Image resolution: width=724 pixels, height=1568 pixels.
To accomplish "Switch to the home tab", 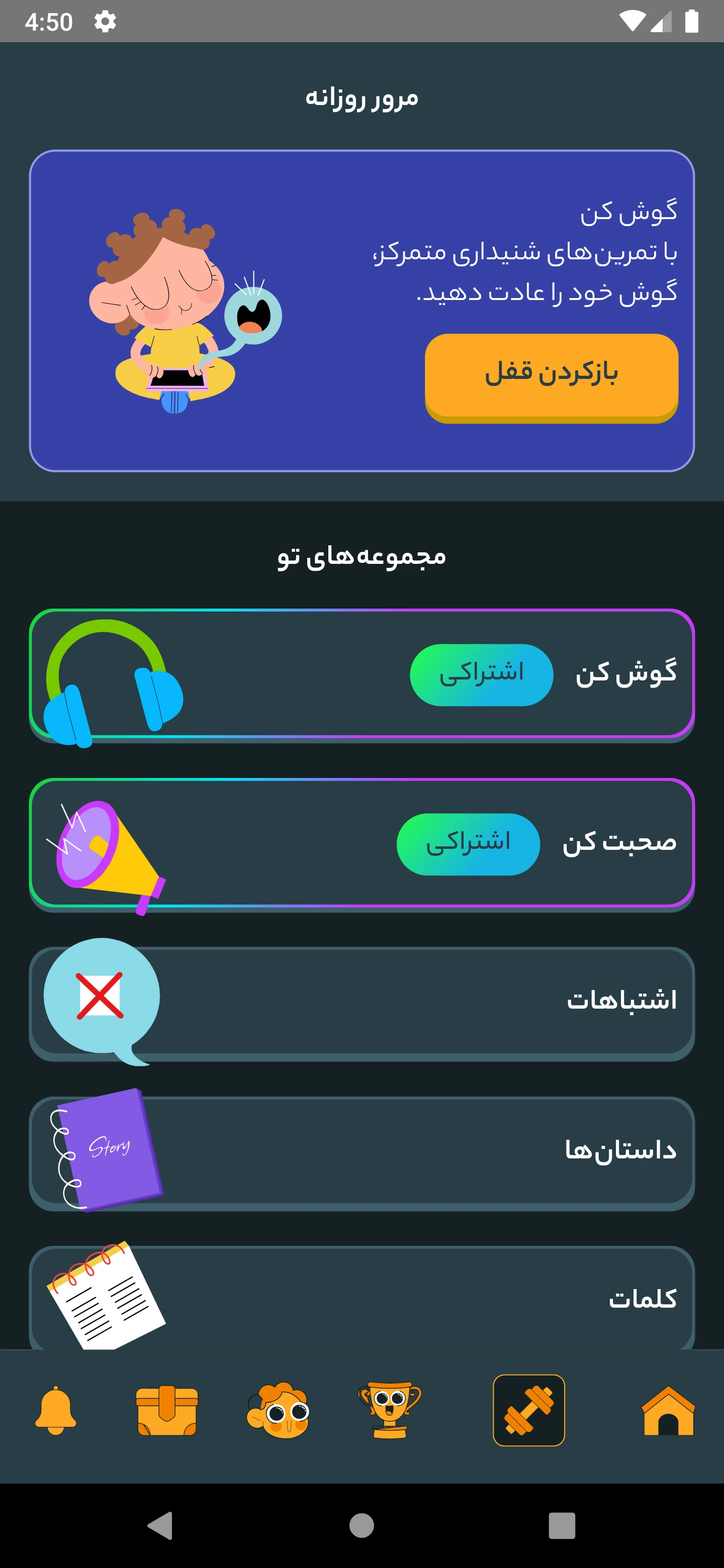I will pos(667,1411).
